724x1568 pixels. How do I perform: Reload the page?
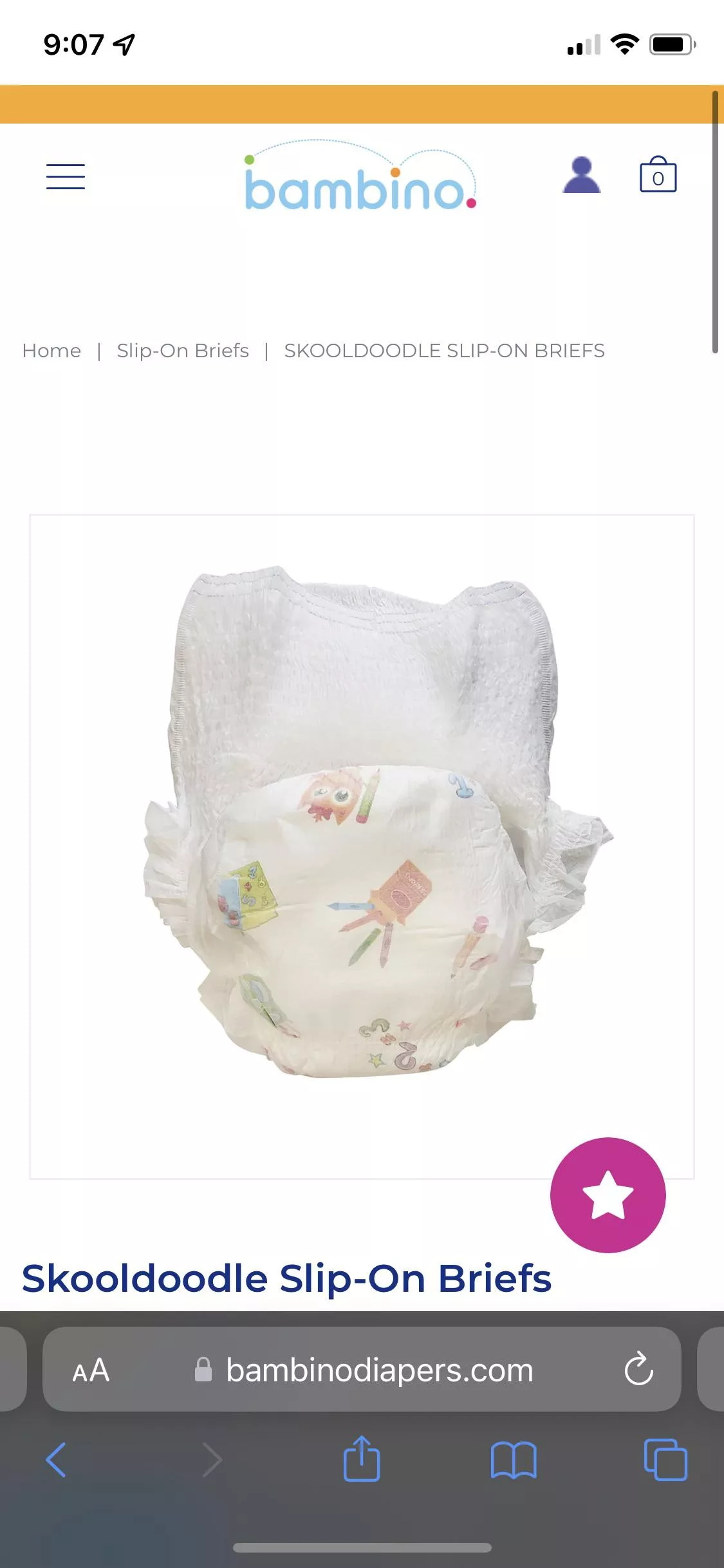tap(638, 1369)
